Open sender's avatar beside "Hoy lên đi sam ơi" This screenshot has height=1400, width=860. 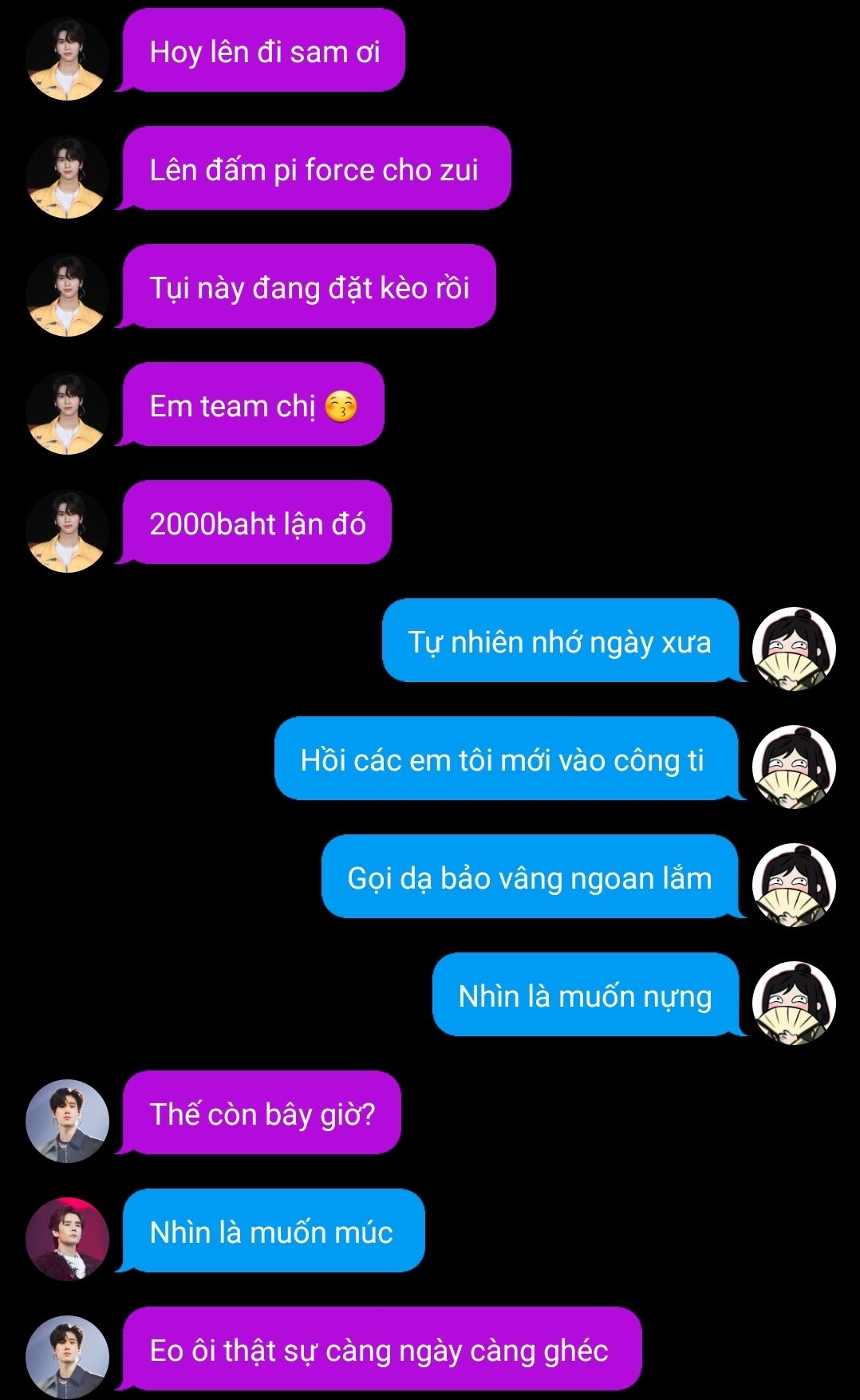(67, 59)
